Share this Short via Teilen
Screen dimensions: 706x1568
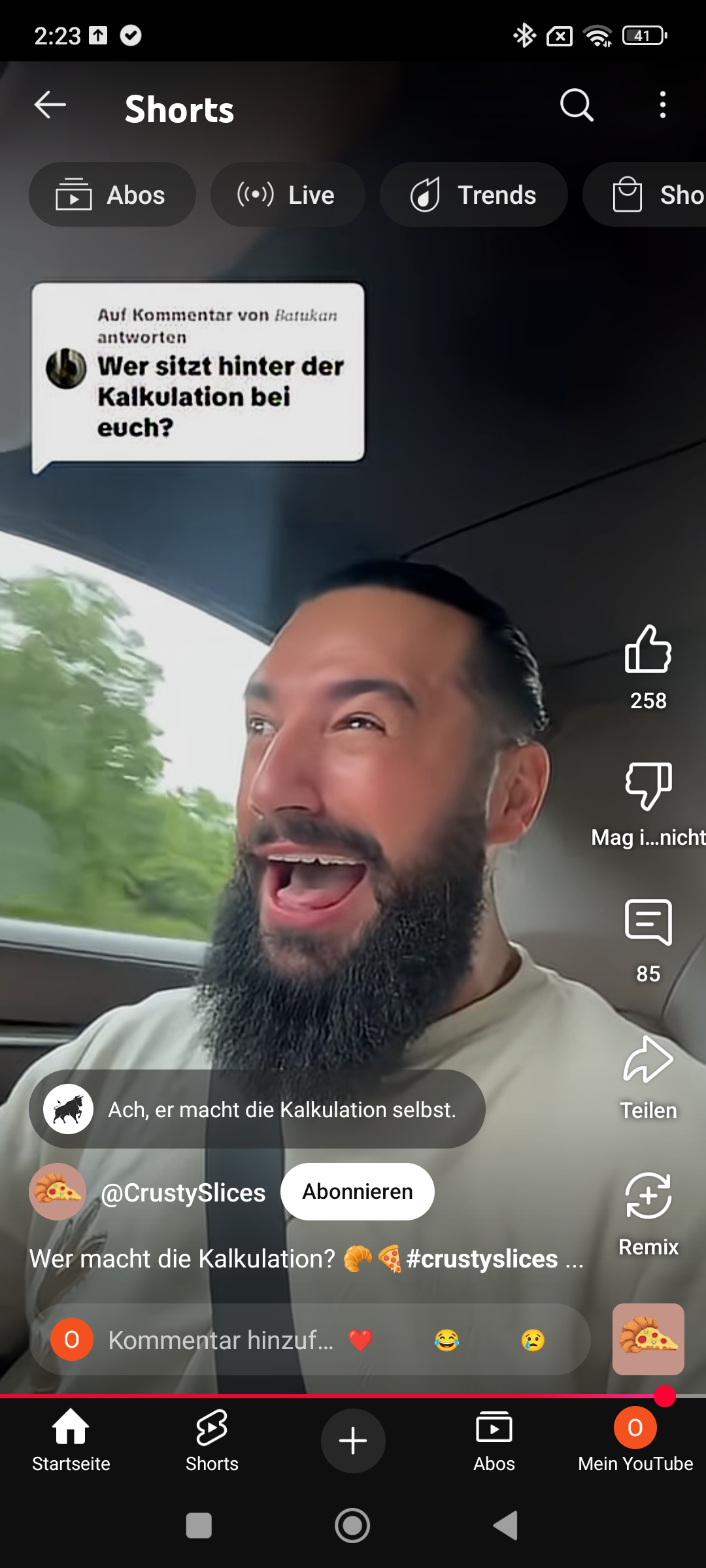[x=648, y=1060]
